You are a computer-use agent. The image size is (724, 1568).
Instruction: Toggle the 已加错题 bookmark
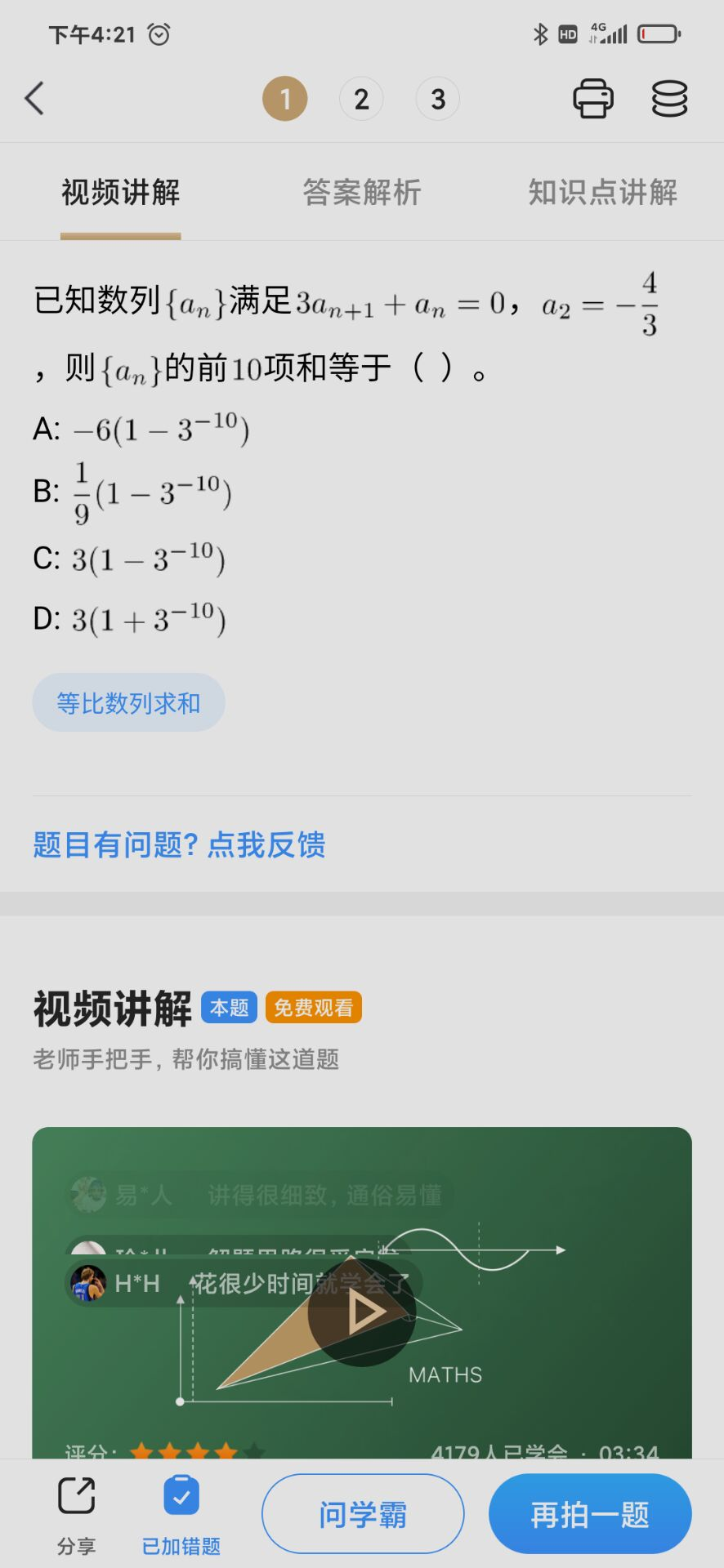coord(181,1513)
